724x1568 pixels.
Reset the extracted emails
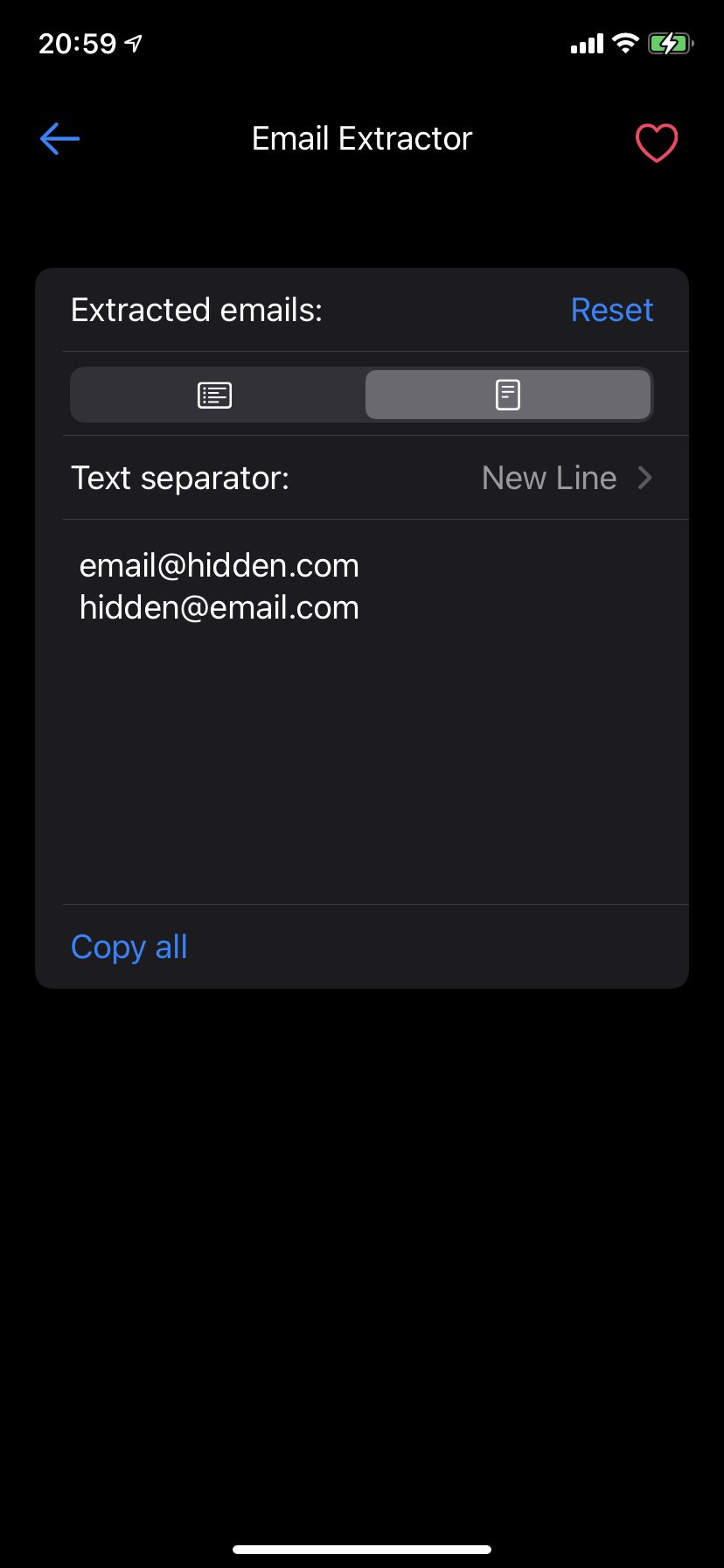click(611, 310)
